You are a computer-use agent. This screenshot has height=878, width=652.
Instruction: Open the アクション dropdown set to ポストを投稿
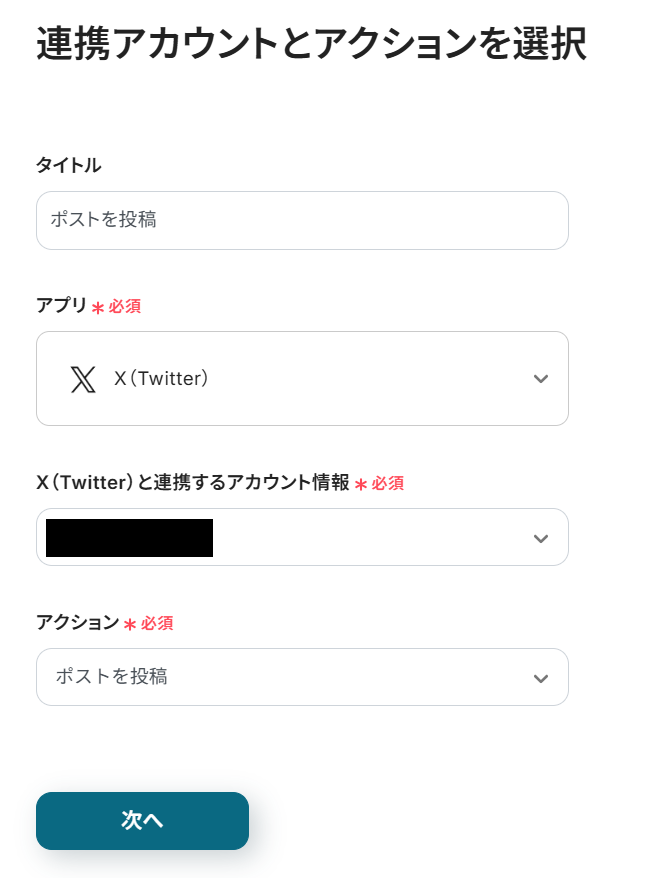click(x=302, y=677)
